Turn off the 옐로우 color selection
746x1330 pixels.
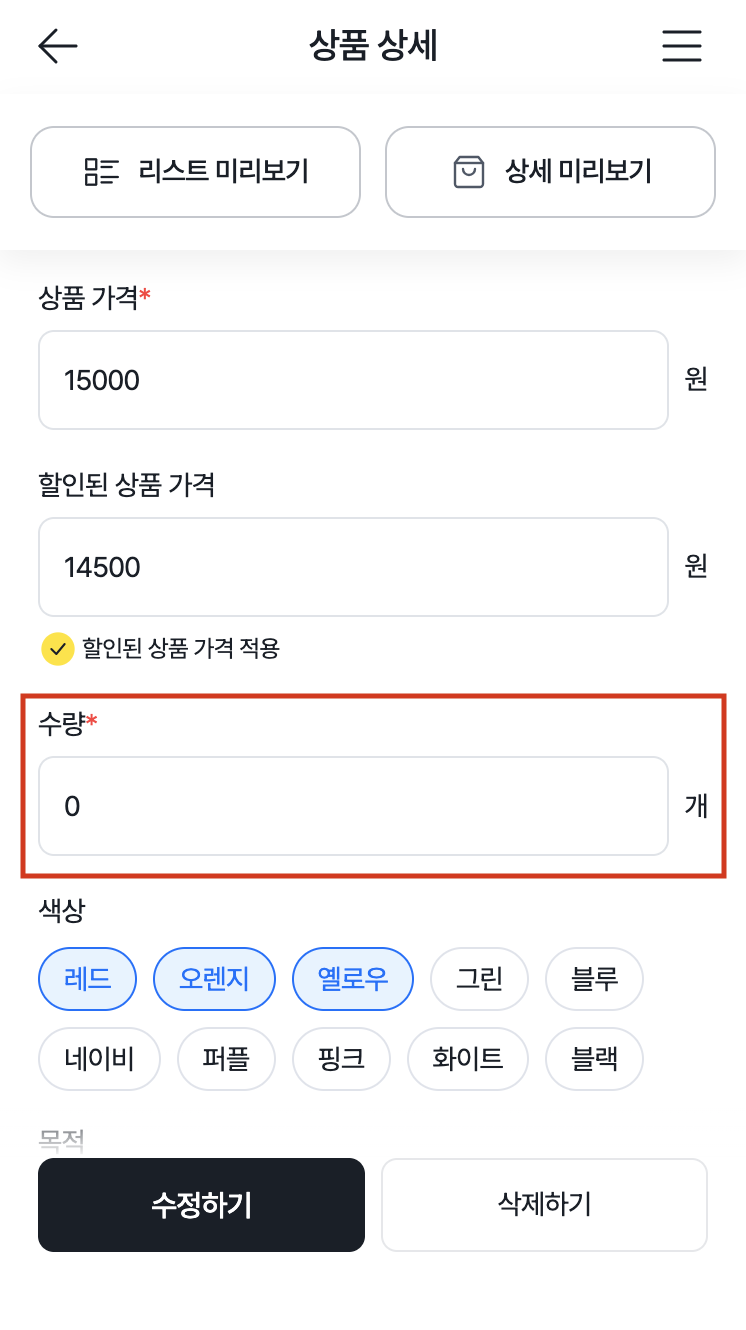tap(352, 979)
